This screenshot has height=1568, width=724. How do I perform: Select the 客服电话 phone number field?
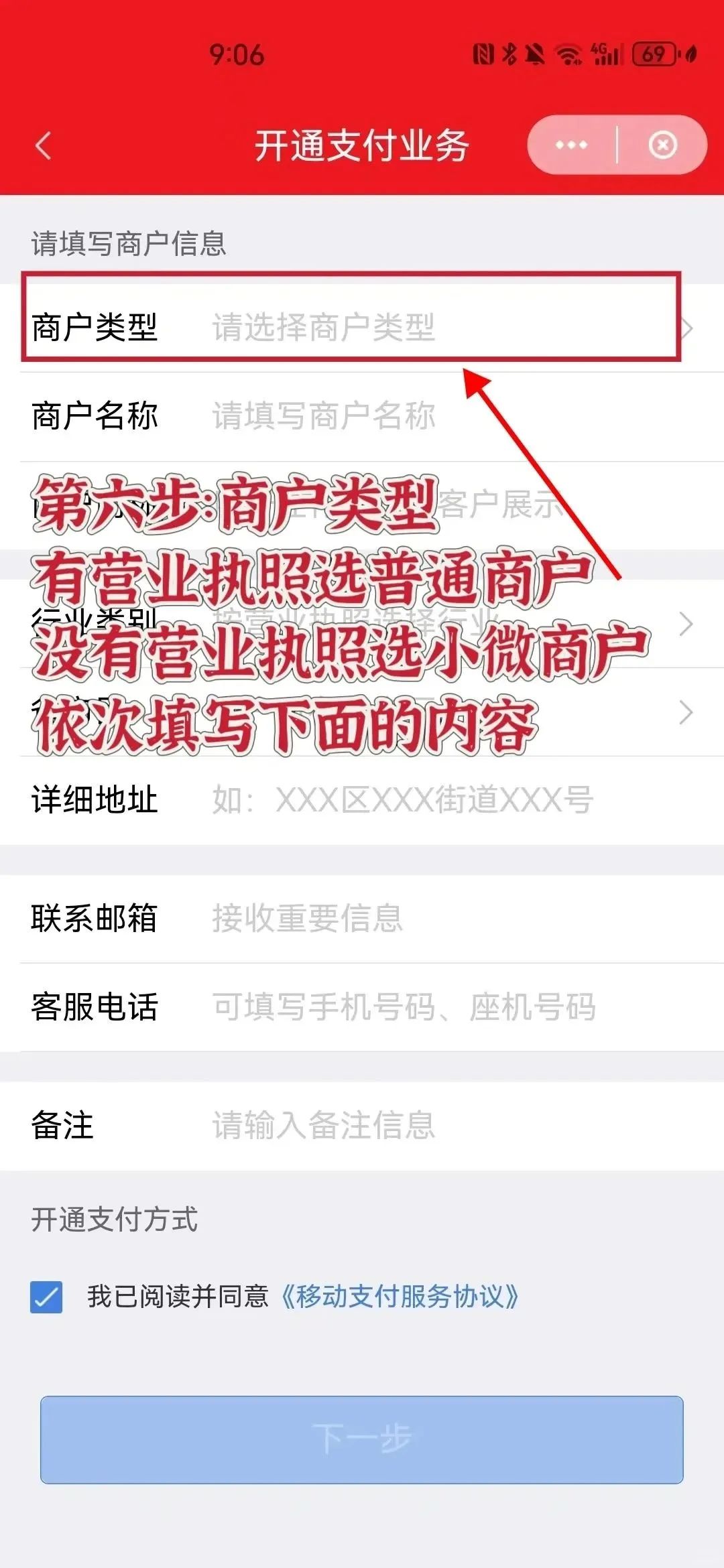tap(402, 1006)
